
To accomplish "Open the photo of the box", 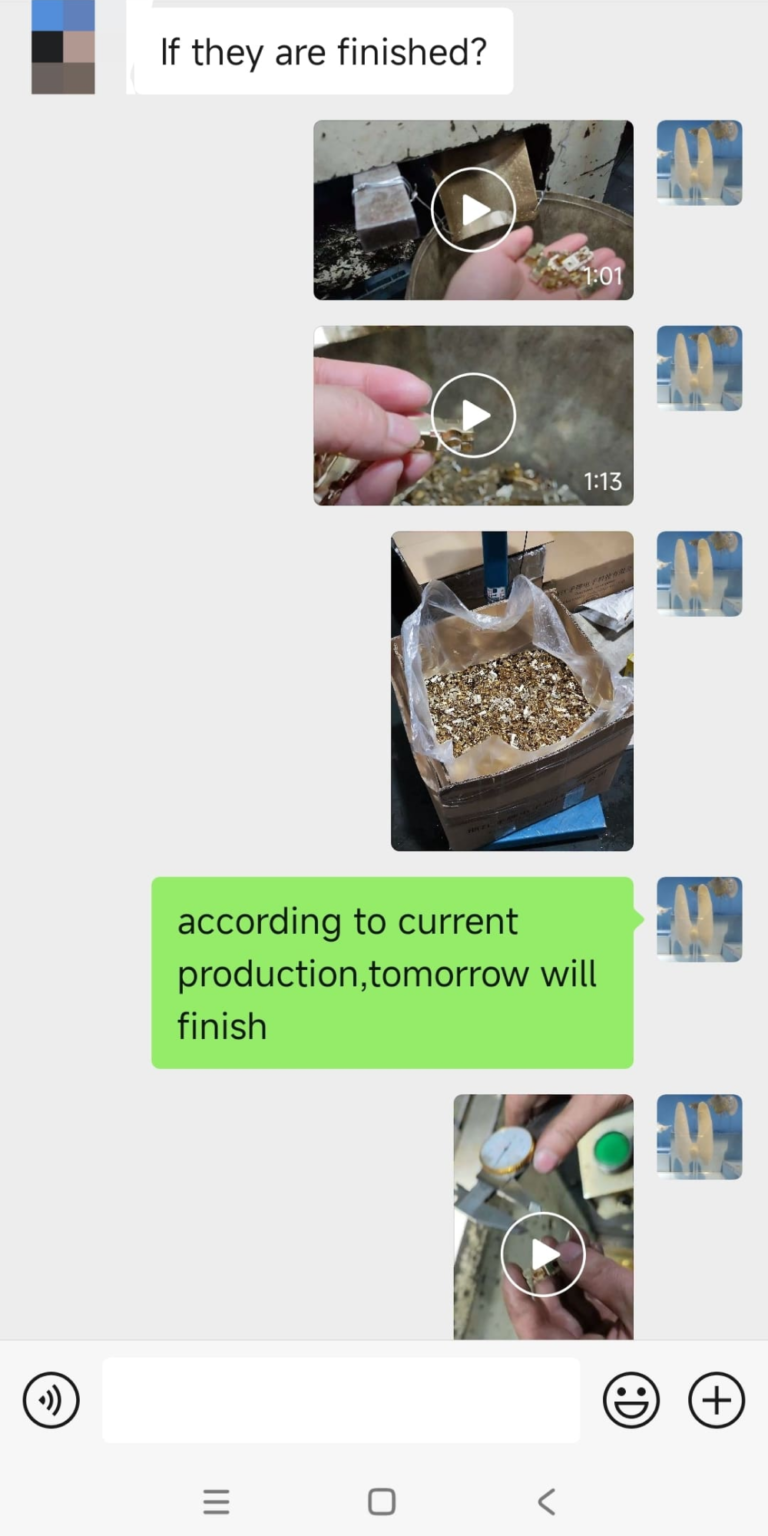I will click(512, 690).
